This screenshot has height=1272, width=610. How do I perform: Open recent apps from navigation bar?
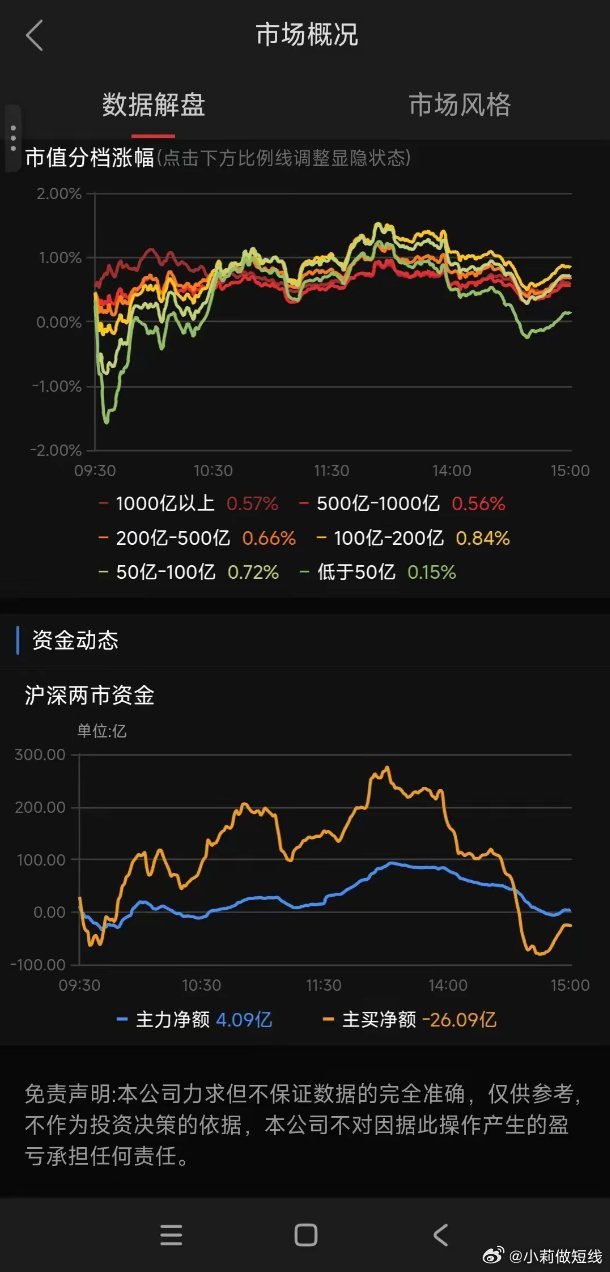(x=171, y=1234)
